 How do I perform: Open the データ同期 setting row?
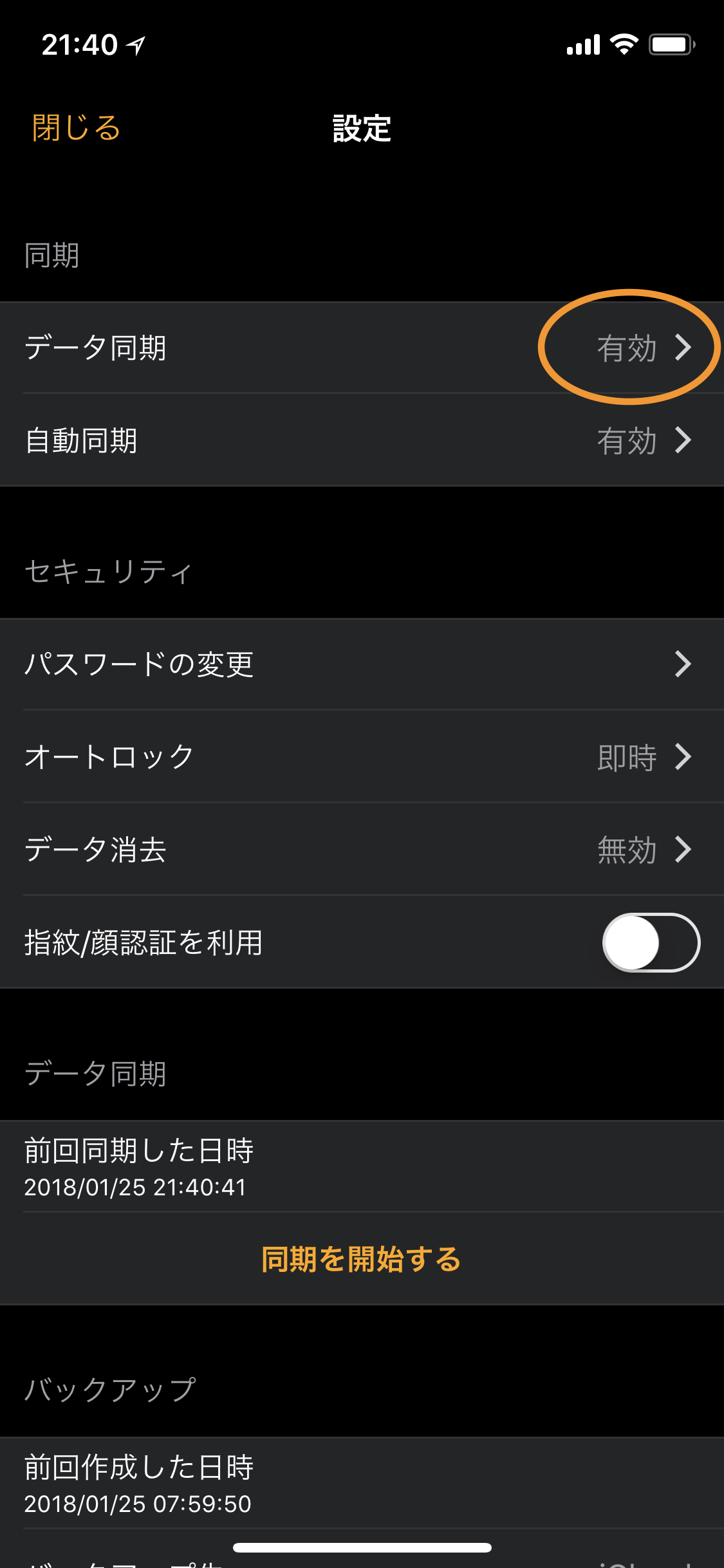(360, 348)
